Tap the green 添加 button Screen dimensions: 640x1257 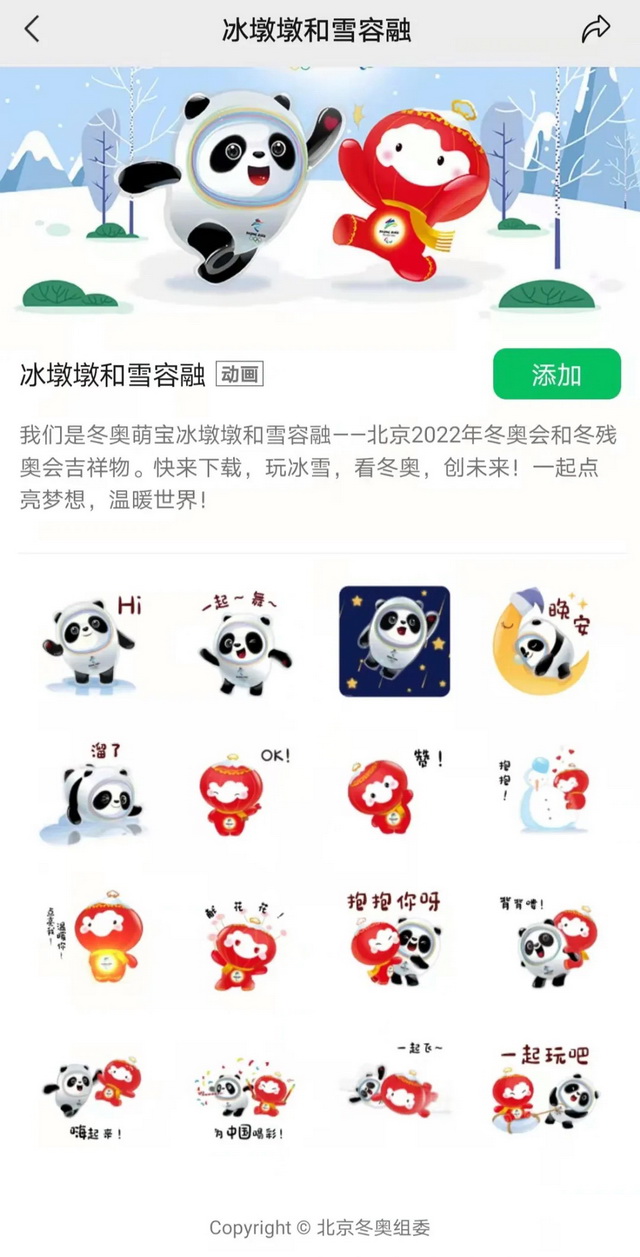click(556, 374)
